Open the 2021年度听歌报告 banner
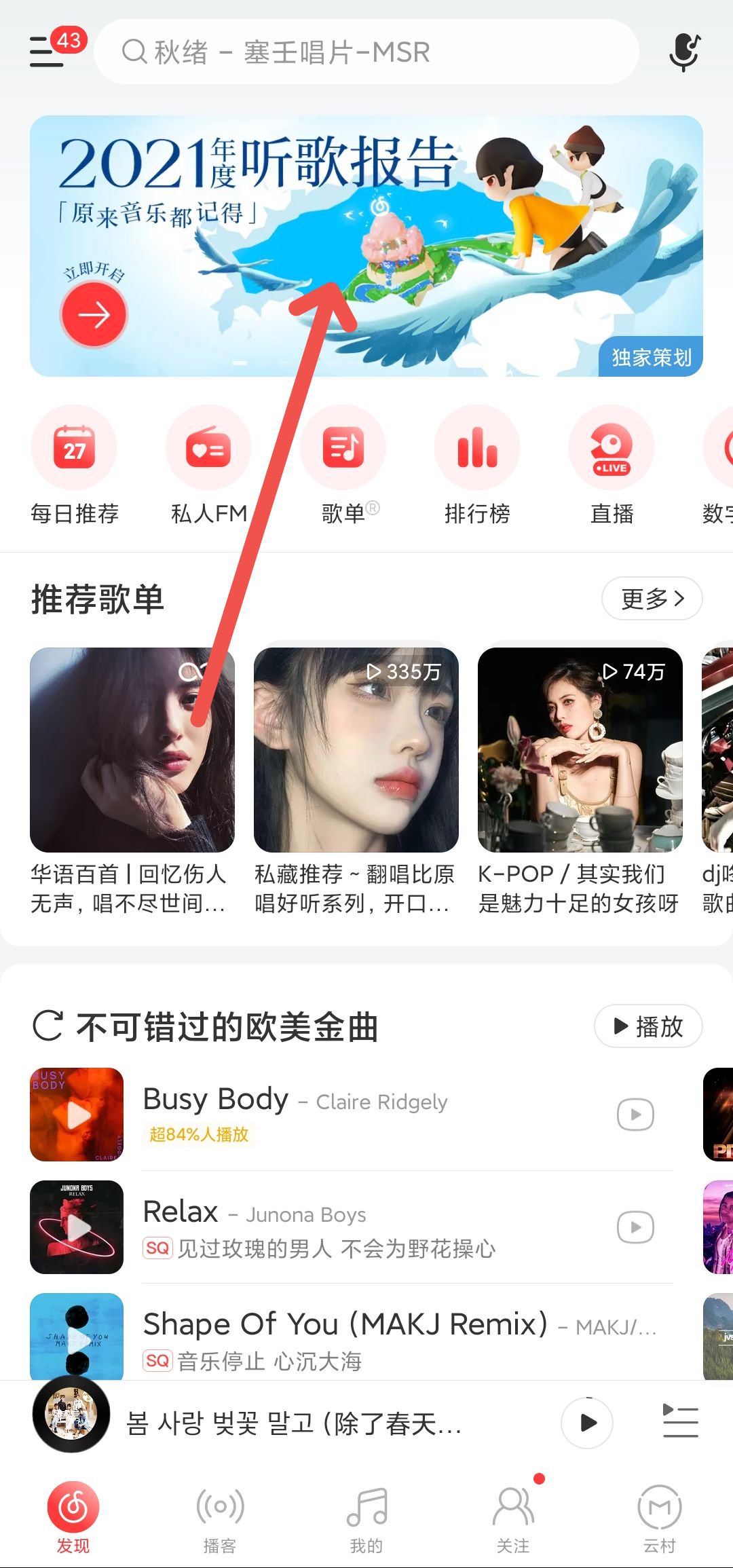 366,246
